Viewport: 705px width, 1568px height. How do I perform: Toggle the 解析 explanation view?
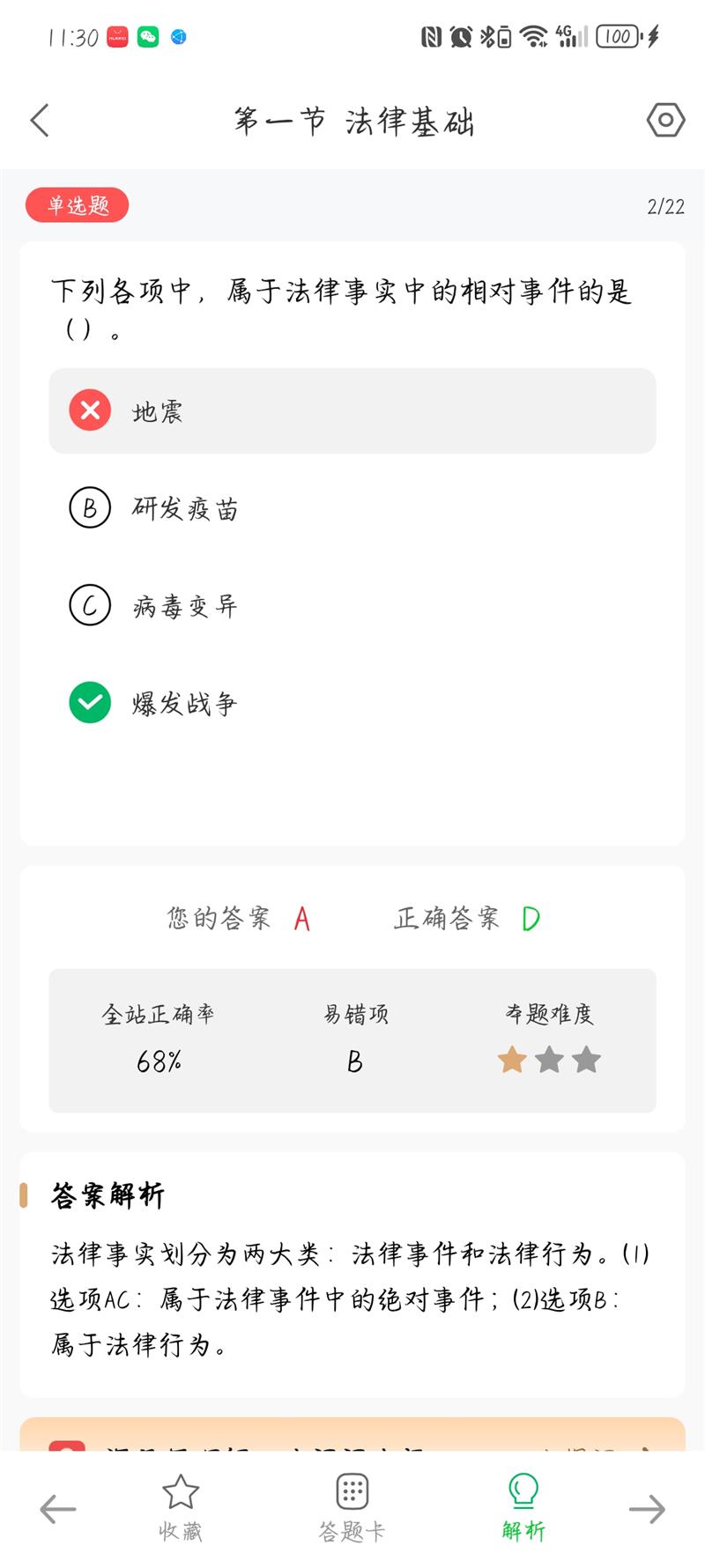[523, 1507]
